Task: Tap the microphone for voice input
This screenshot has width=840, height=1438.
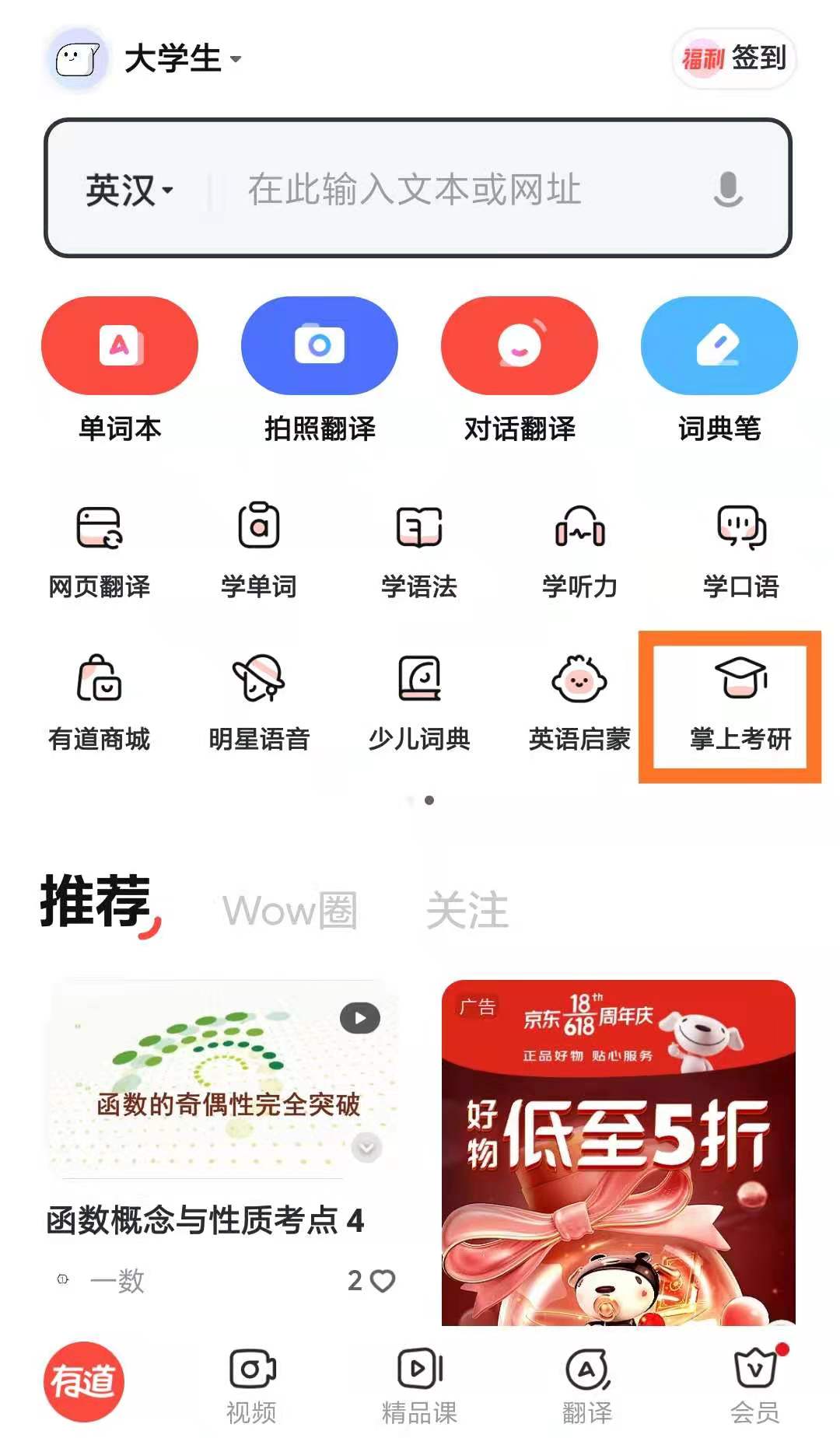Action: (x=726, y=189)
